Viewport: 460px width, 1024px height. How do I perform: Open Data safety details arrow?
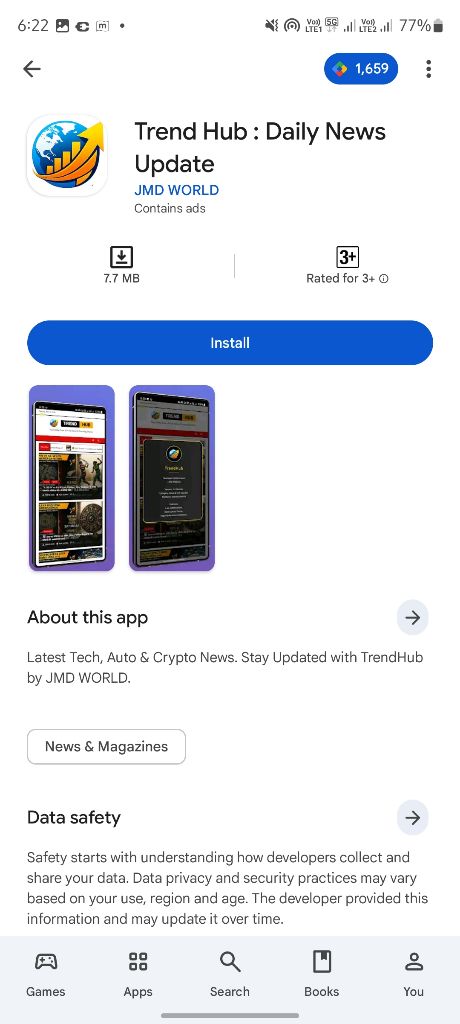click(412, 818)
